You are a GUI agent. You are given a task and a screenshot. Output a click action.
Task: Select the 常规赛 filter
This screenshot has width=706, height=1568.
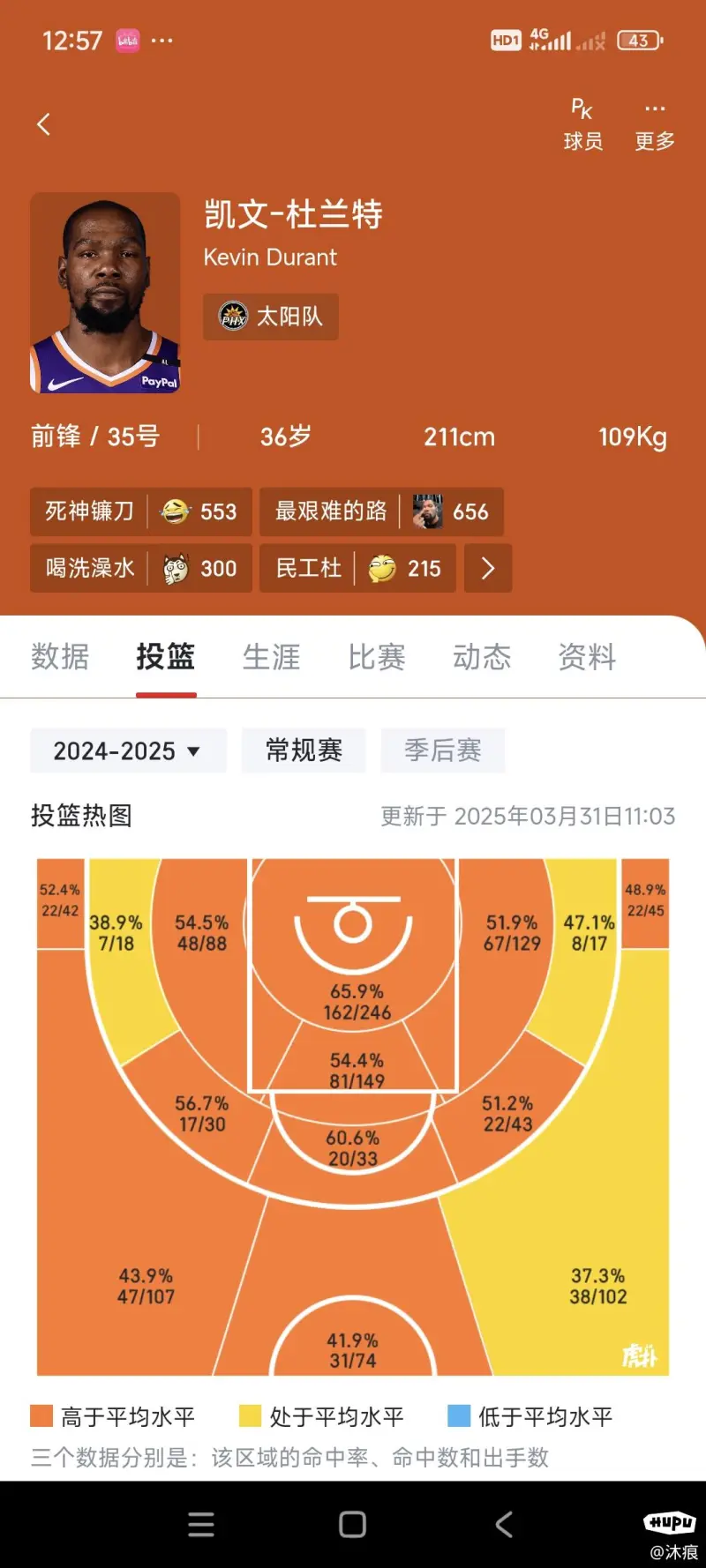pyautogui.click(x=304, y=750)
